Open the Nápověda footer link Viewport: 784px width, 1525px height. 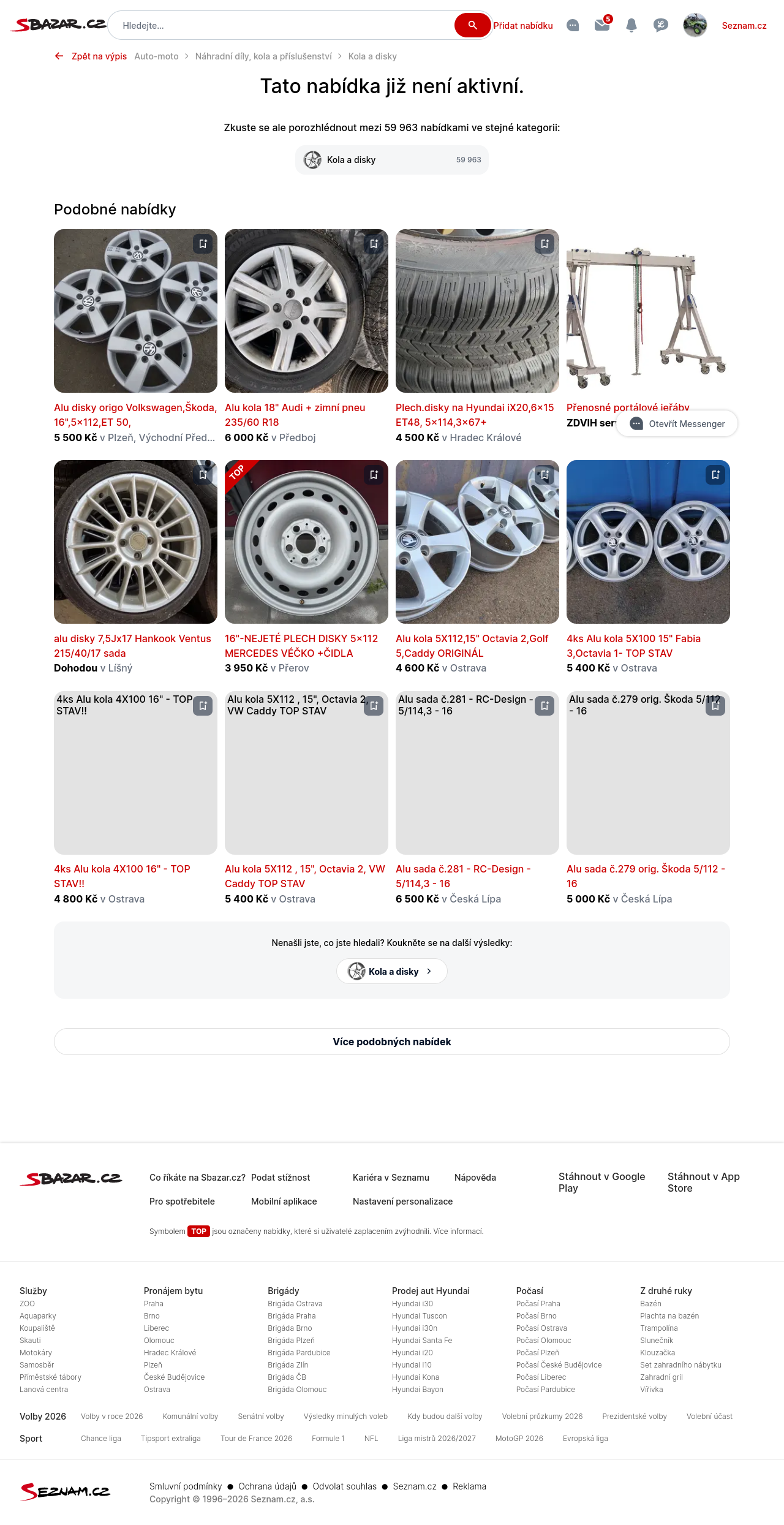[x=475, y=1178]
